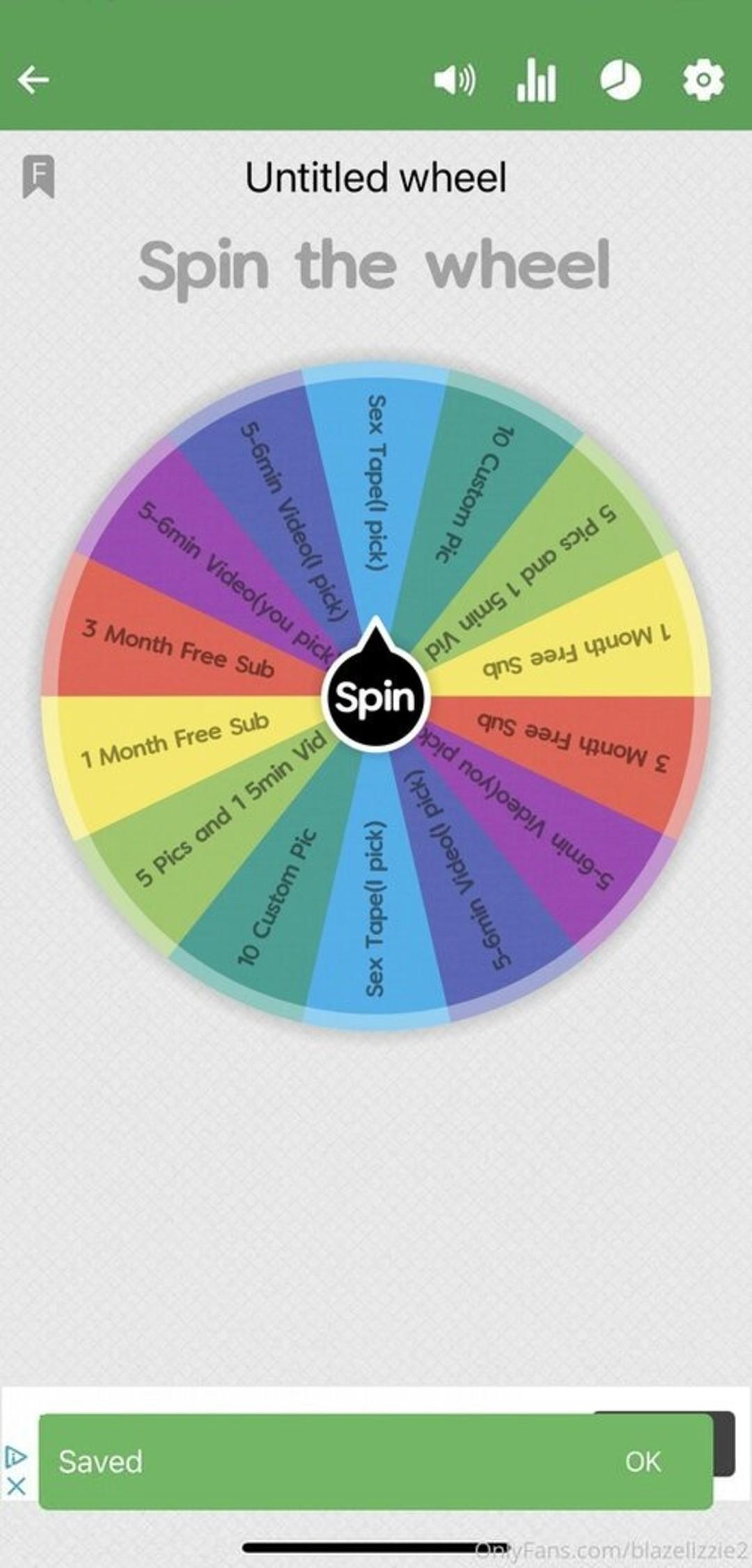752x1568 pixels.
Task: Spin the wheel with center button
Action: tap(376, 698)
